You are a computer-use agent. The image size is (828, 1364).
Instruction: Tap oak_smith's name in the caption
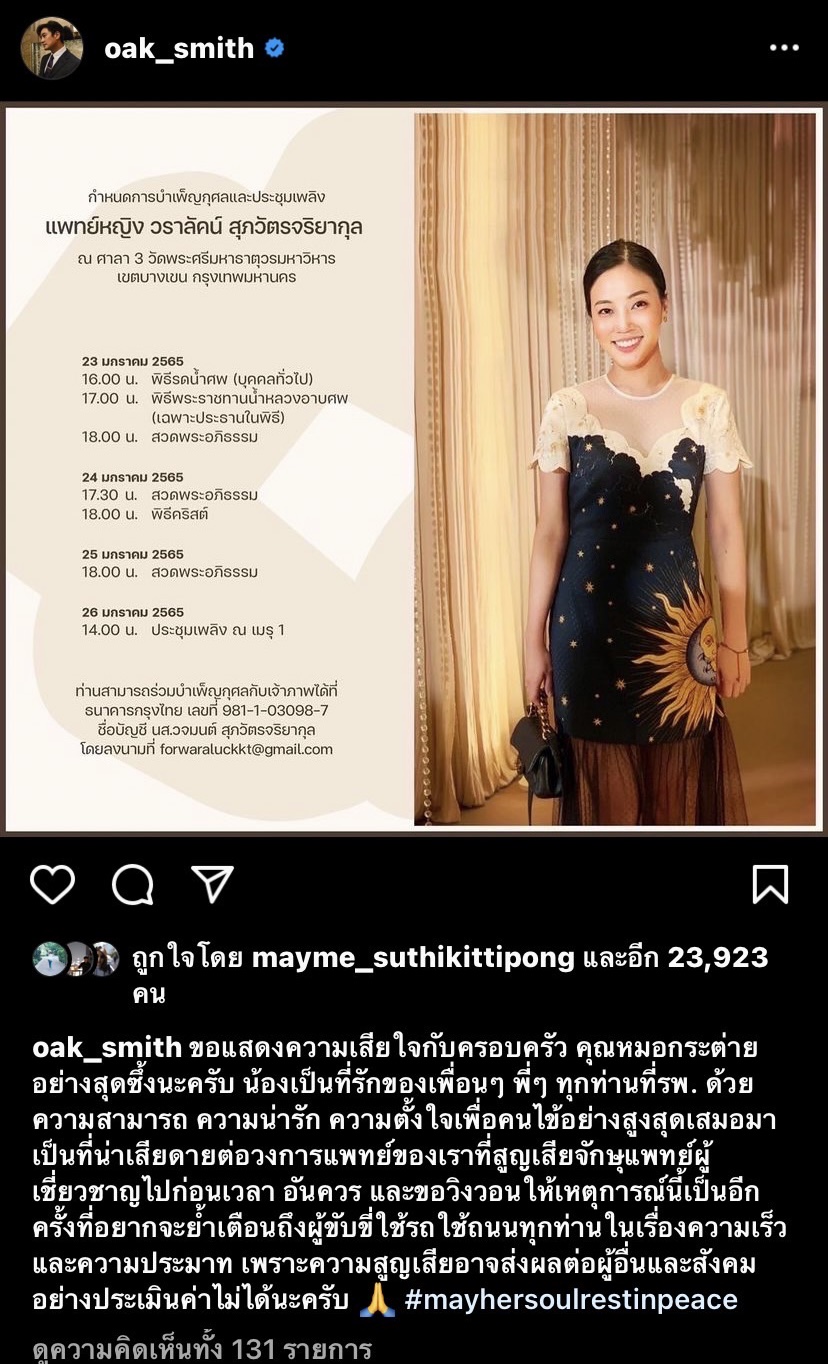tap(107, 1047)
